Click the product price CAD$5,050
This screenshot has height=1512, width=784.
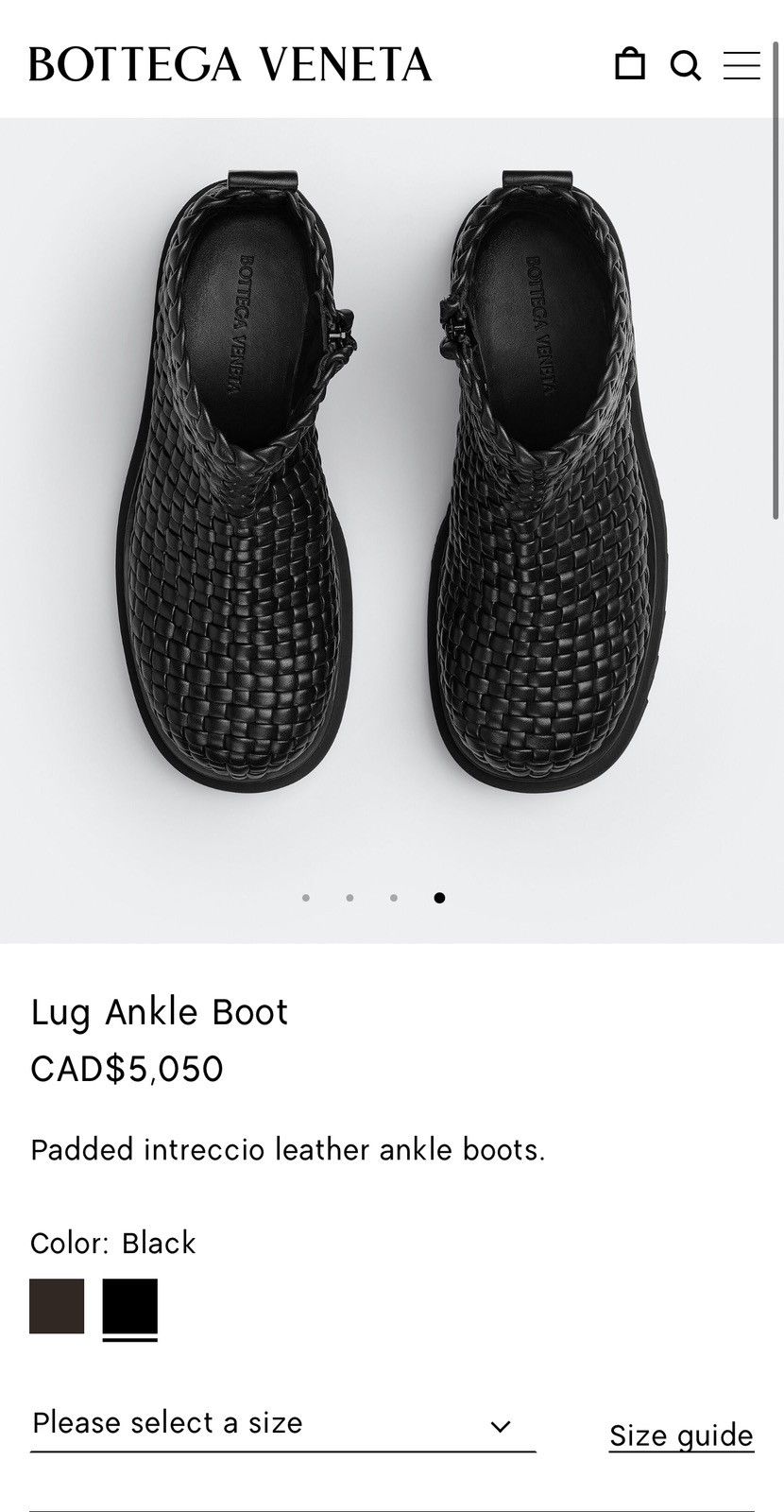(x=125, y=1070)
